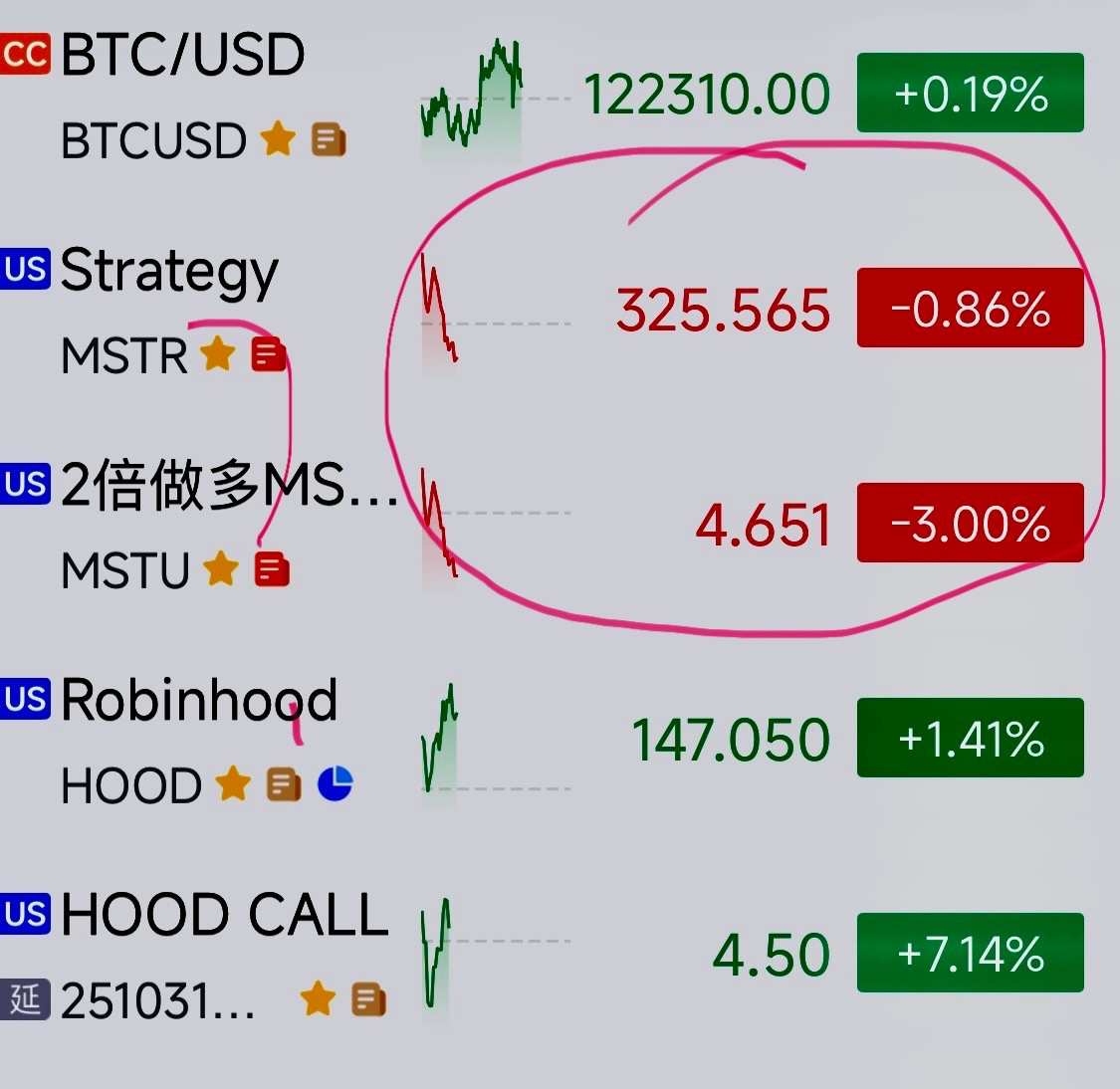Open the HOOD CALL option row
1120x1089 pixels.
(x=224, y=916)
